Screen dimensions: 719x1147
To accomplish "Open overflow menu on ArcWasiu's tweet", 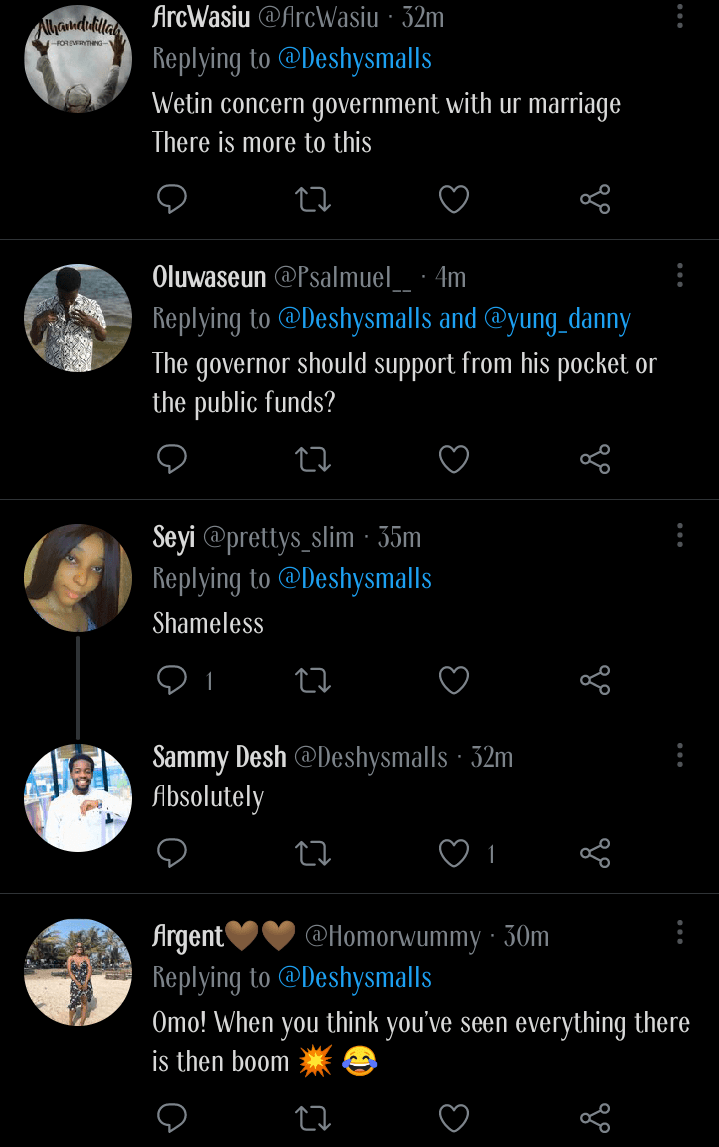I will point(680,16).
